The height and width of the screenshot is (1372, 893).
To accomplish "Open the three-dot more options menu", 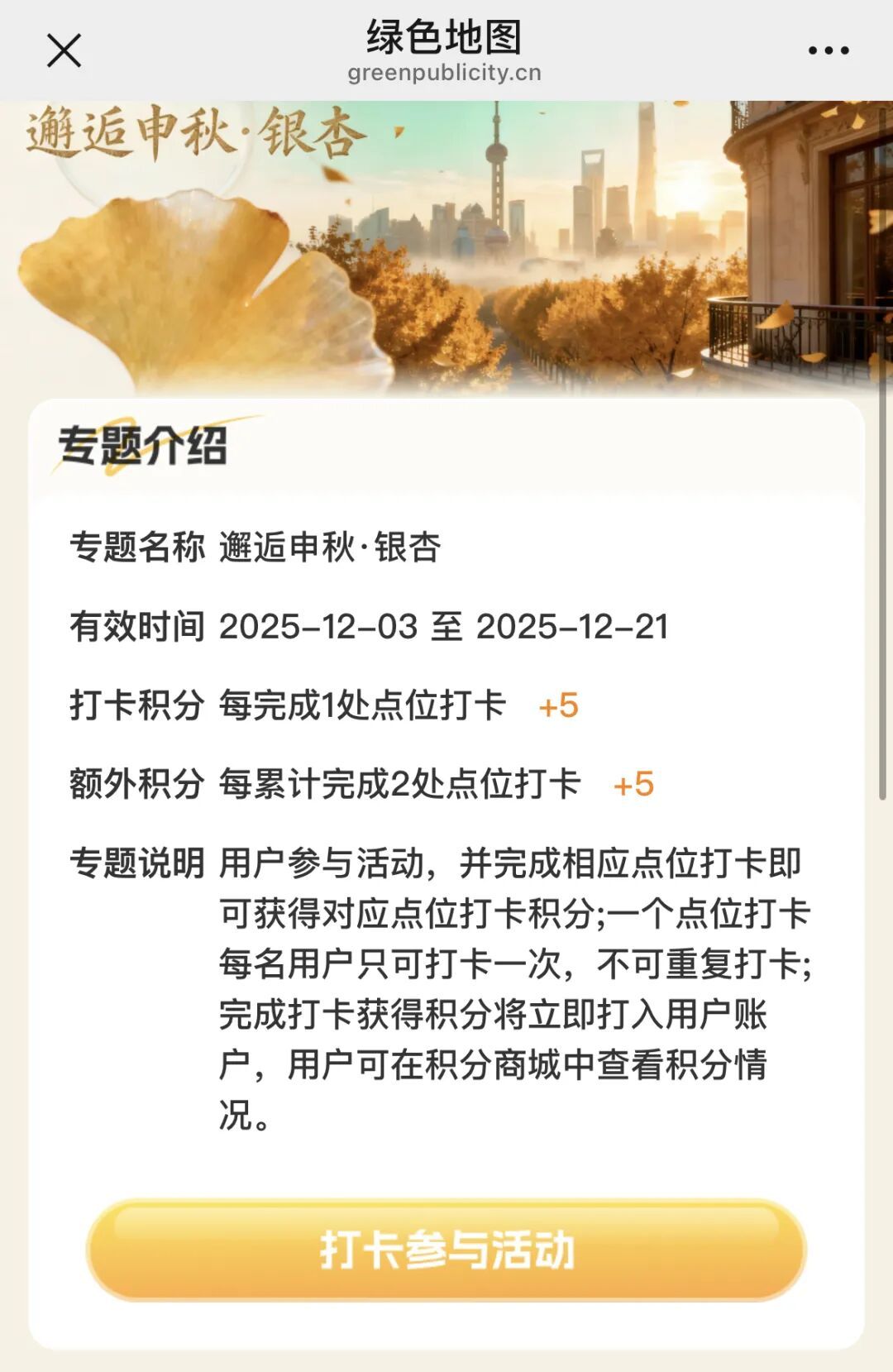I will pyautogui.click(x=828, y=50).
